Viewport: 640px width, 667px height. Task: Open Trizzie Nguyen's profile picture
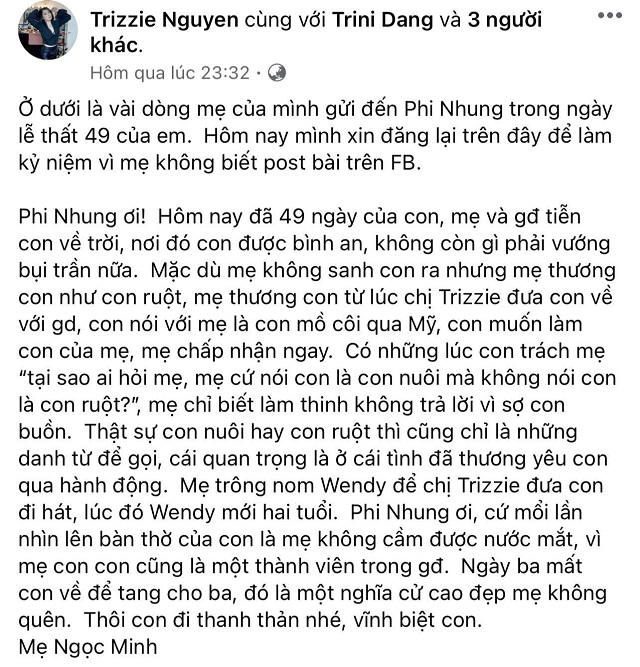(47, 32)
